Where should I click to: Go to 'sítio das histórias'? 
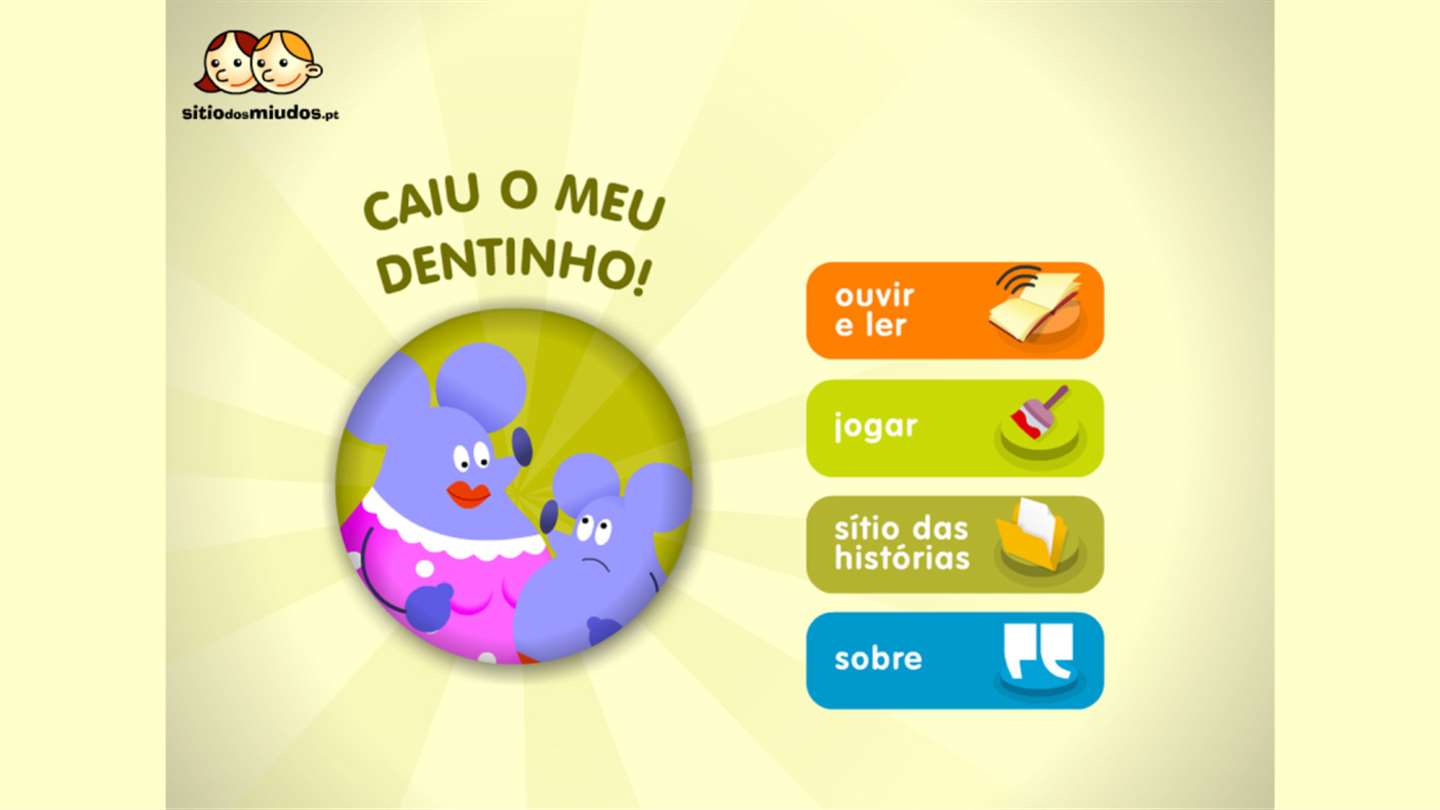[954, 544]
